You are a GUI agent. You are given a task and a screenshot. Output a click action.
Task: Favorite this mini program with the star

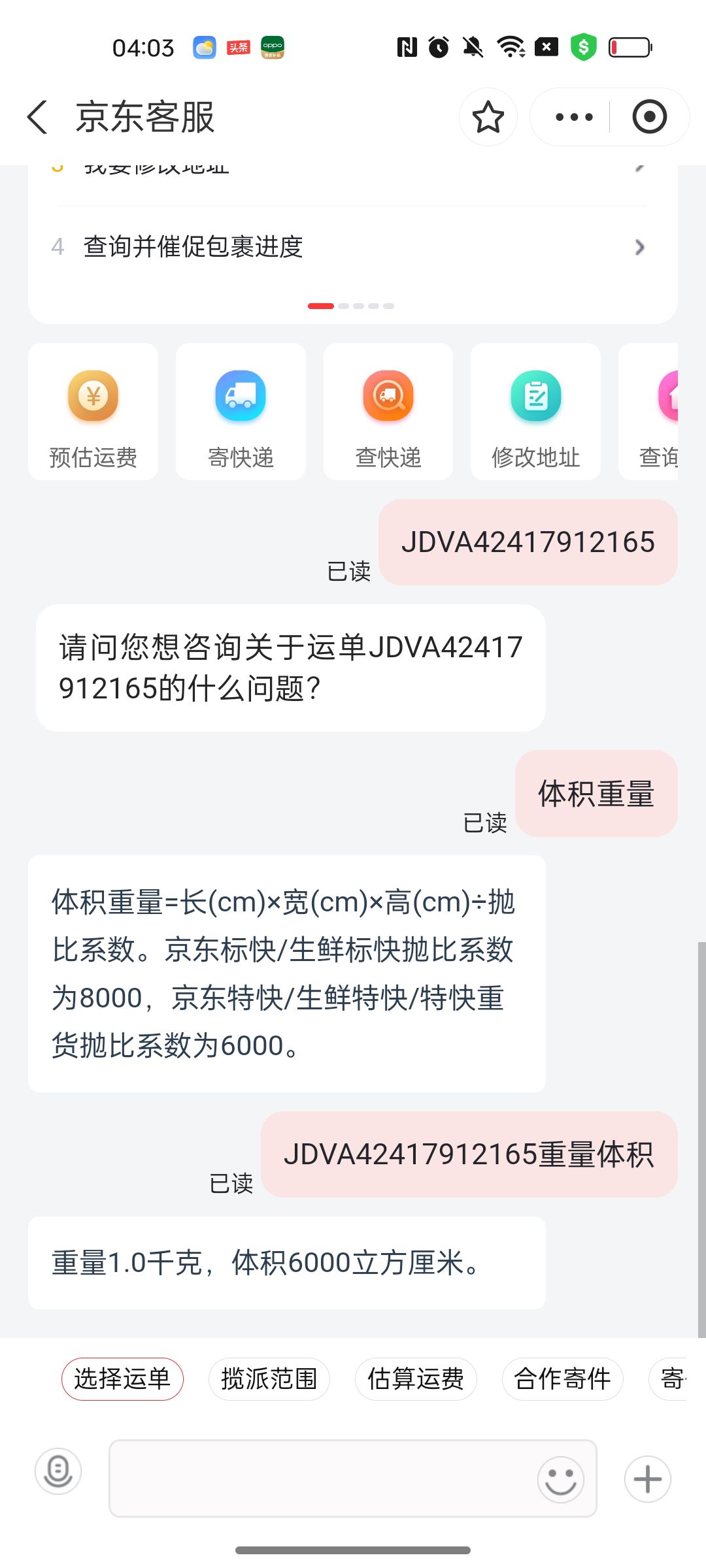(488, 118)
